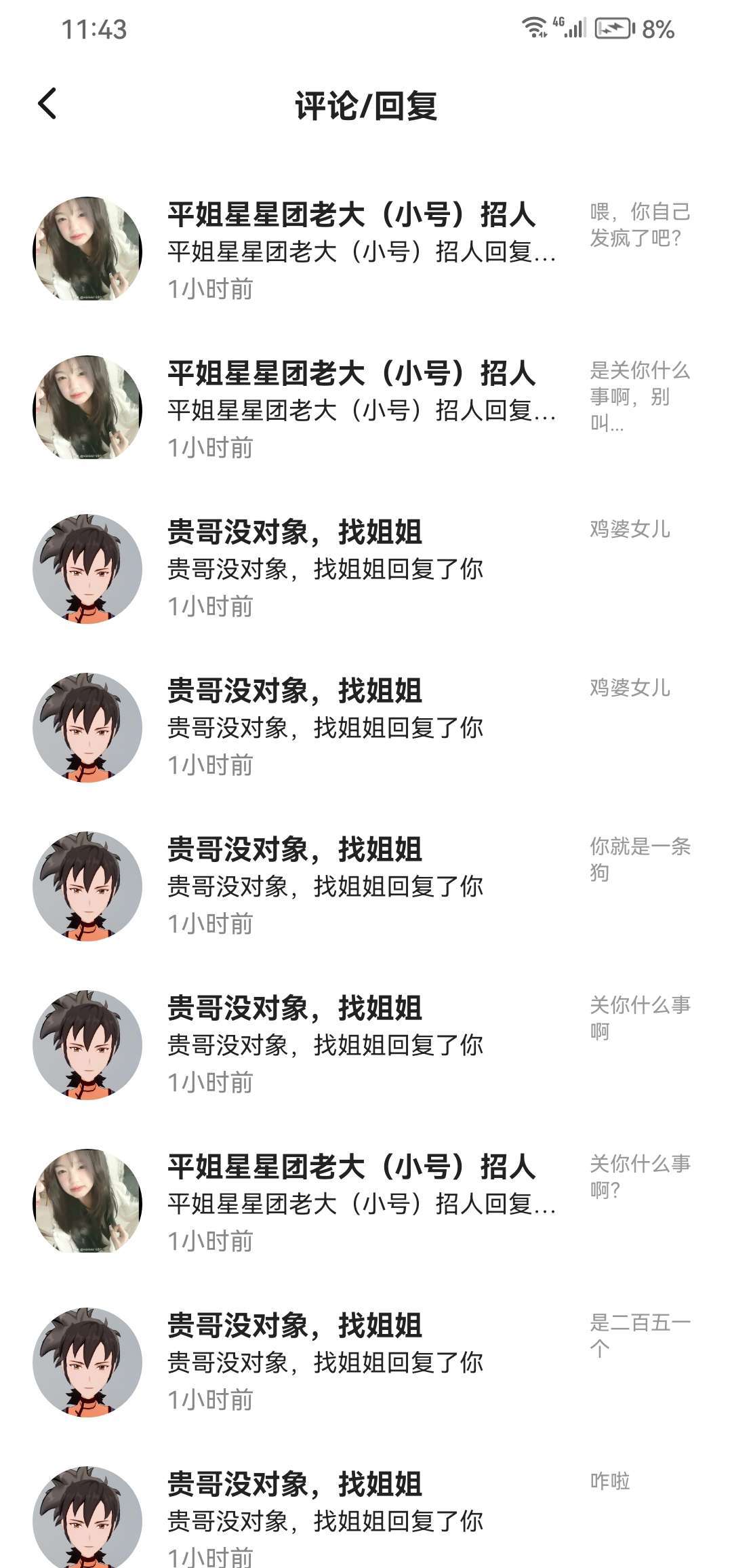
Task: Open the reply saying 喂，你自己发疯了吧?
Action: click(638, 225)
